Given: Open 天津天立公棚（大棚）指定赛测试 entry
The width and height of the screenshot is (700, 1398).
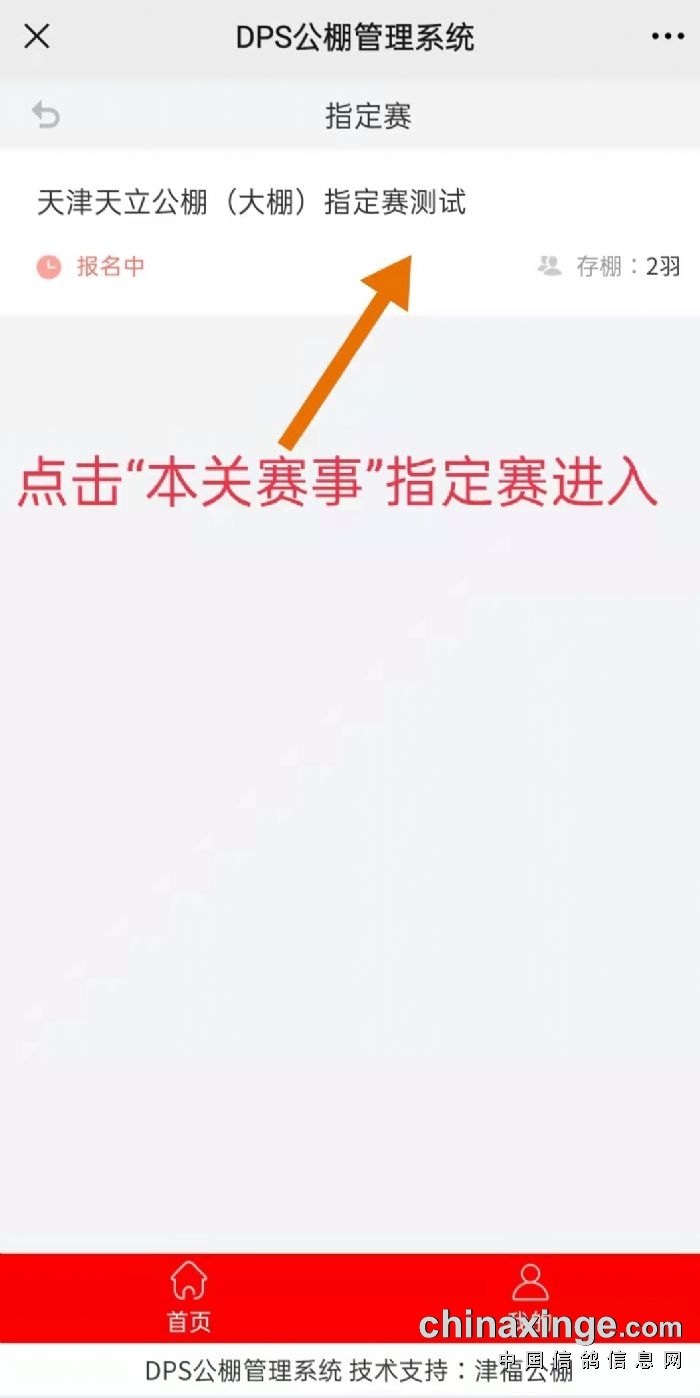Looking at the screenshot, I should 252,203.
